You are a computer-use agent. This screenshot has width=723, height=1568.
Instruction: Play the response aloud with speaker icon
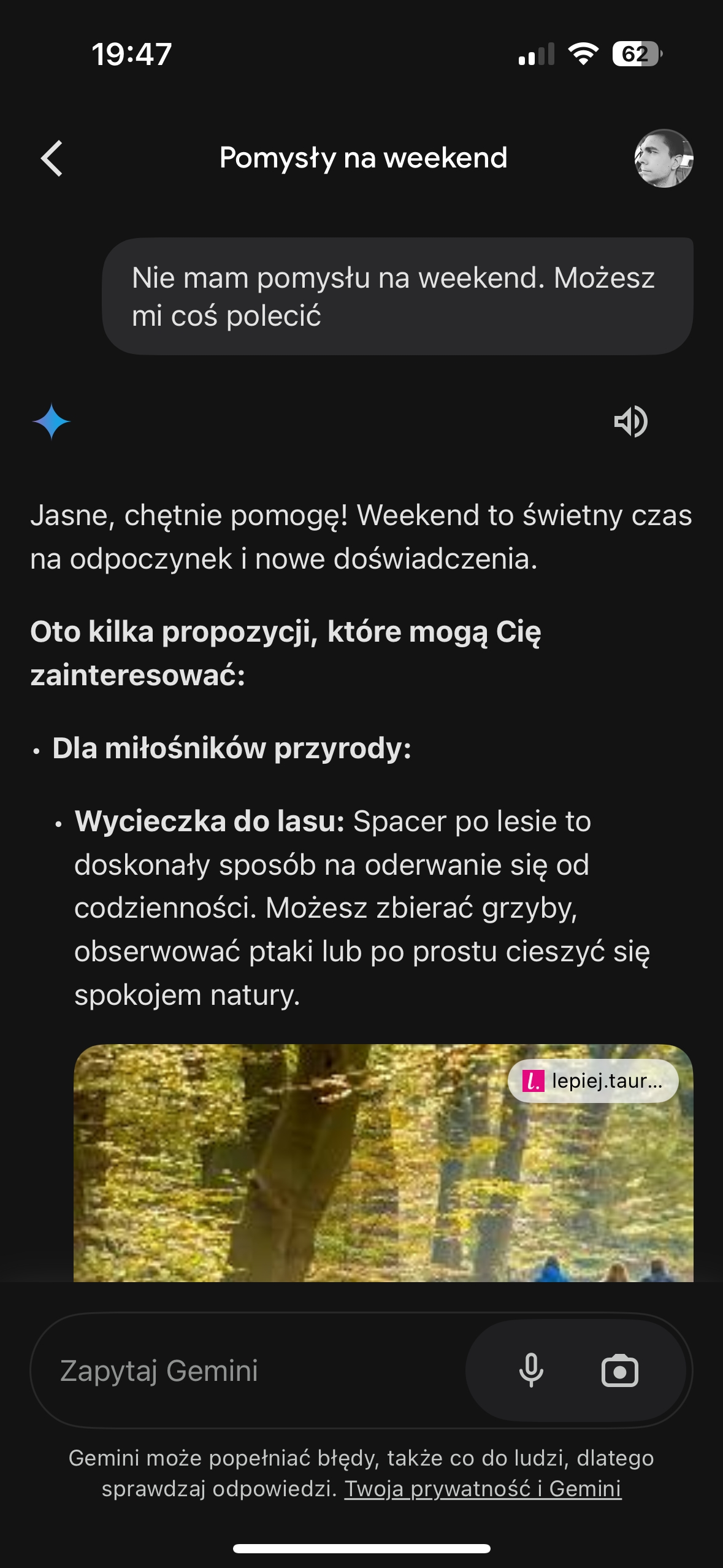pos(631,421)
